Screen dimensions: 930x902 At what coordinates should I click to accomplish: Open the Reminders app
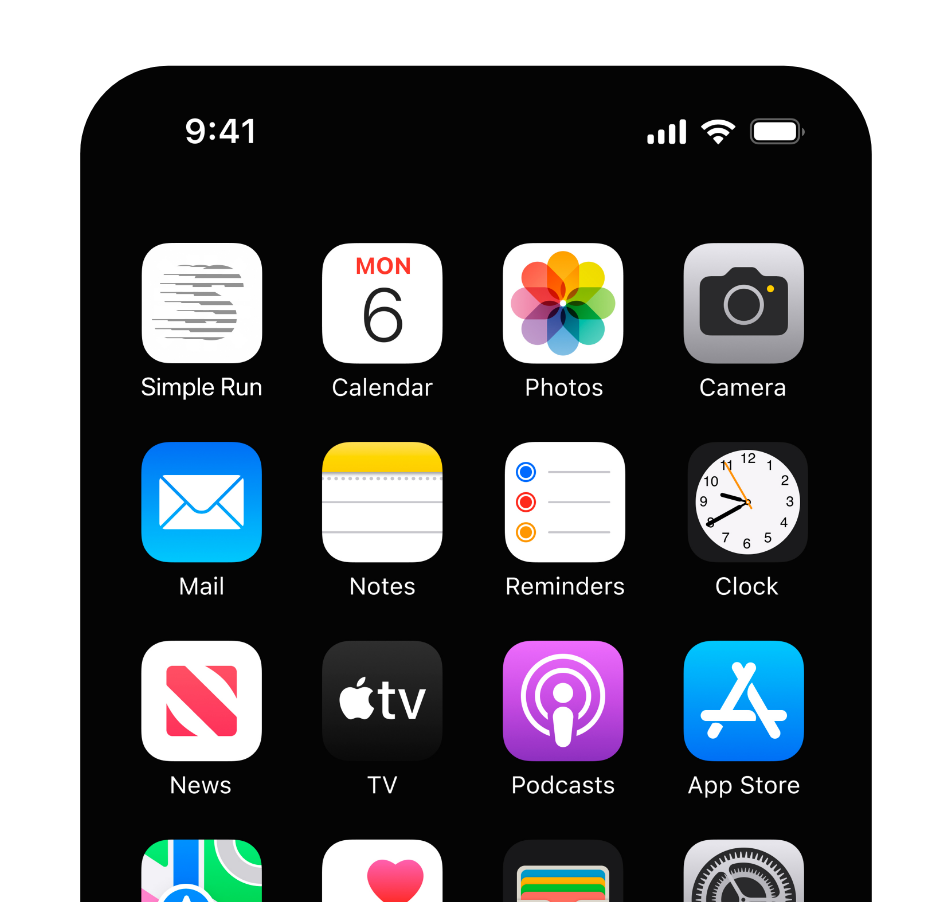coord(564,502)
